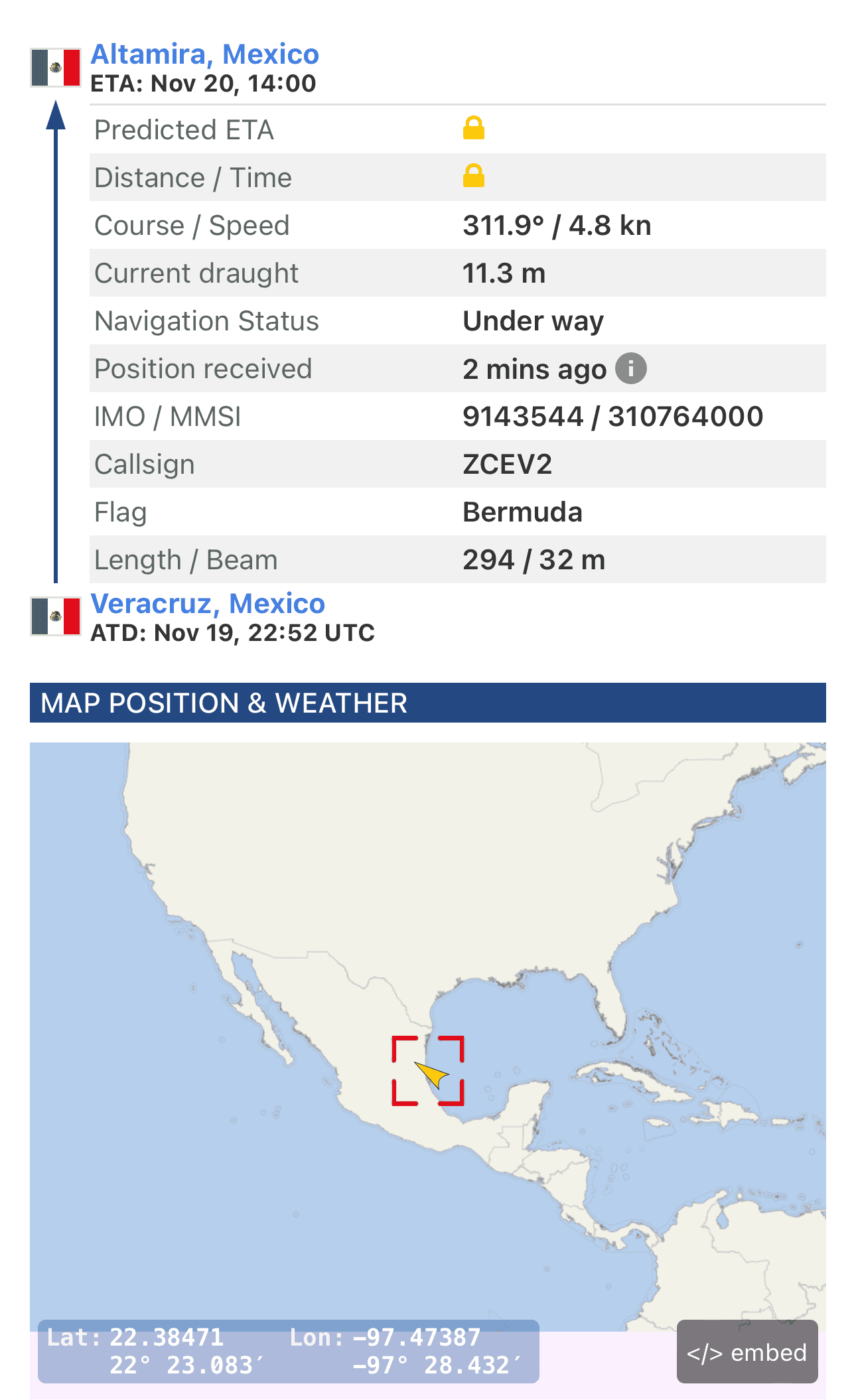The image size is (856, 1400).
Task: Unlock the Distance / Time value
Action: (474, 176)
